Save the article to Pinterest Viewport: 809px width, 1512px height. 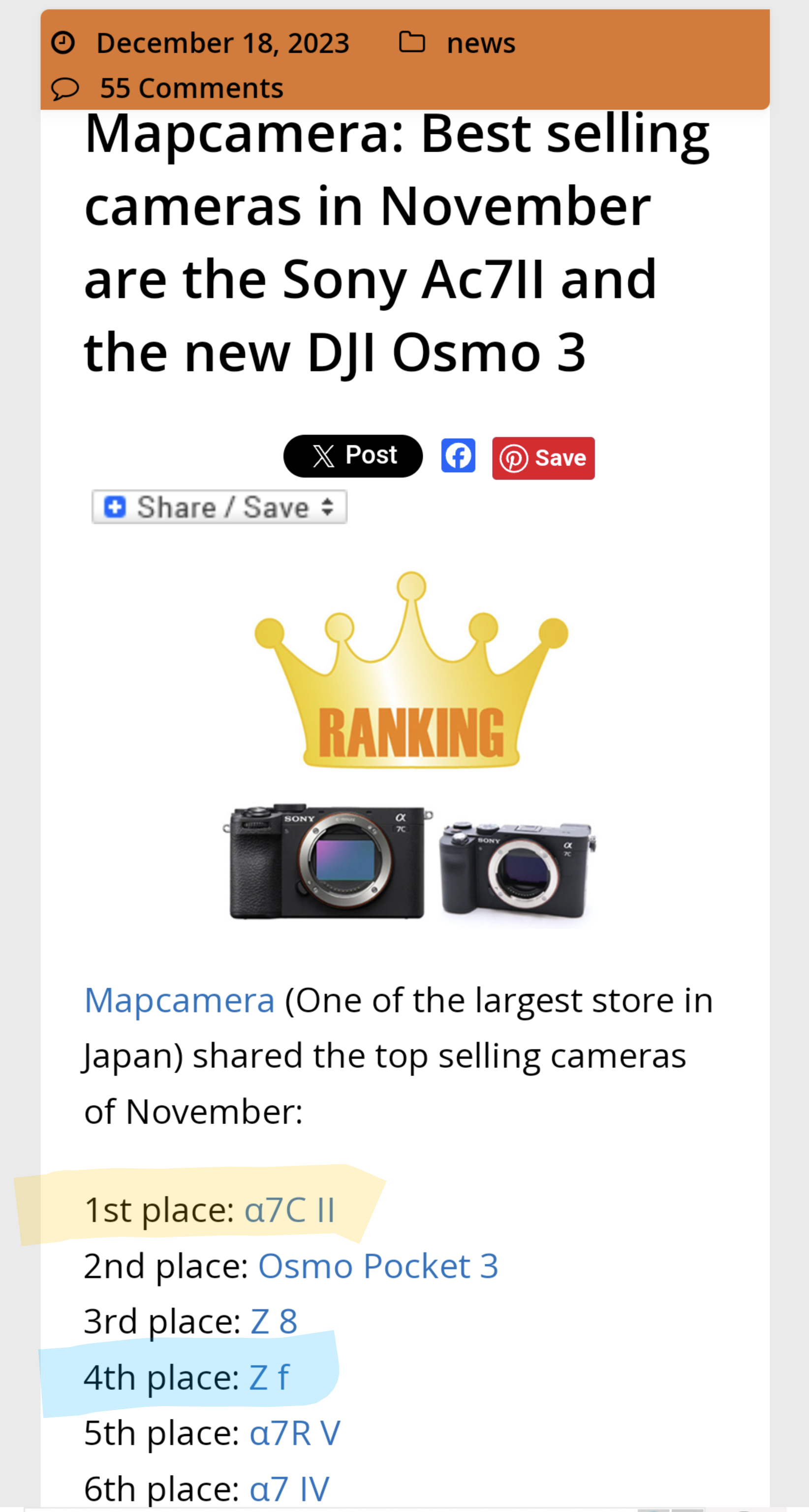click(543, 458)
